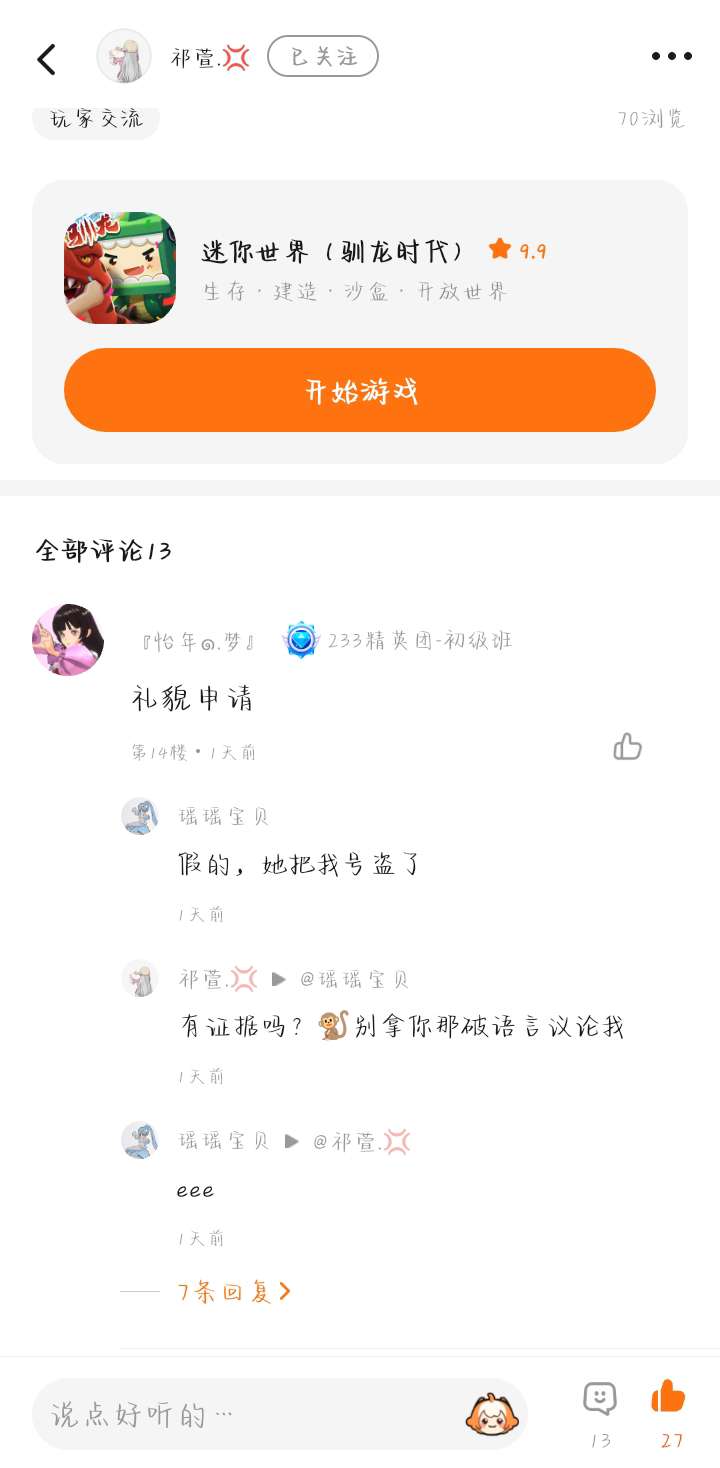Open 瑶瑶宝贝's avatar on reply 假的，她把我号盗了
The width and height of the screenshot is (720, 1468).
pyautogui.click(x=140, y=816)
